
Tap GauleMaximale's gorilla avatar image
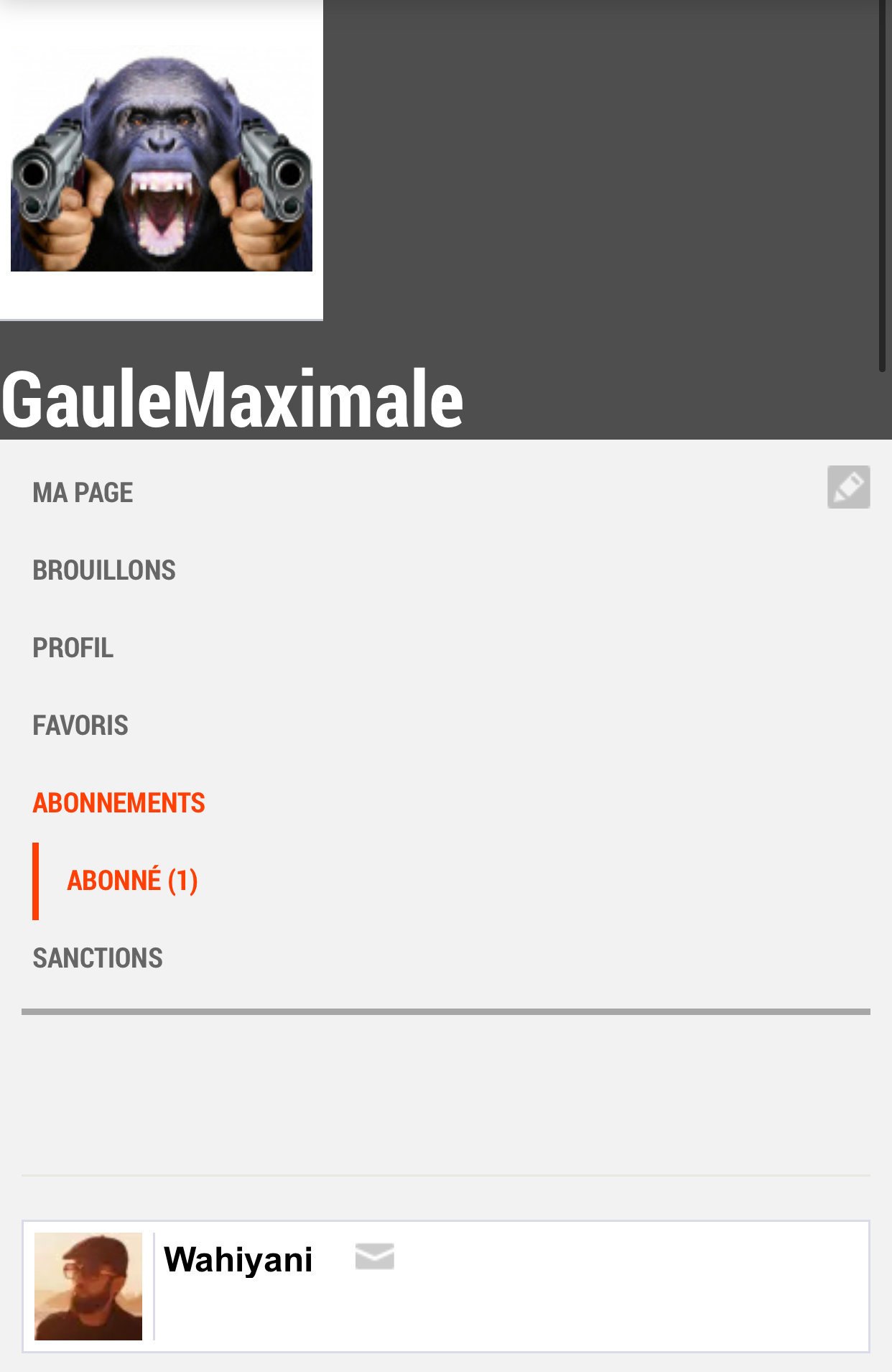click(x=162, y=159)
